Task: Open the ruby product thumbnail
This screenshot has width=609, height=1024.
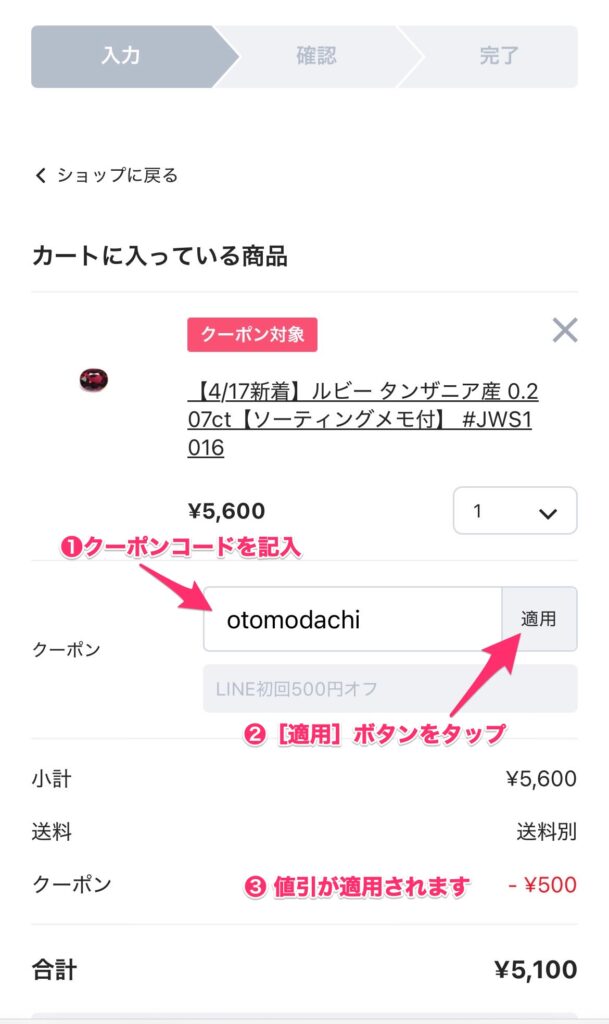Action: [x=94, y=379]
